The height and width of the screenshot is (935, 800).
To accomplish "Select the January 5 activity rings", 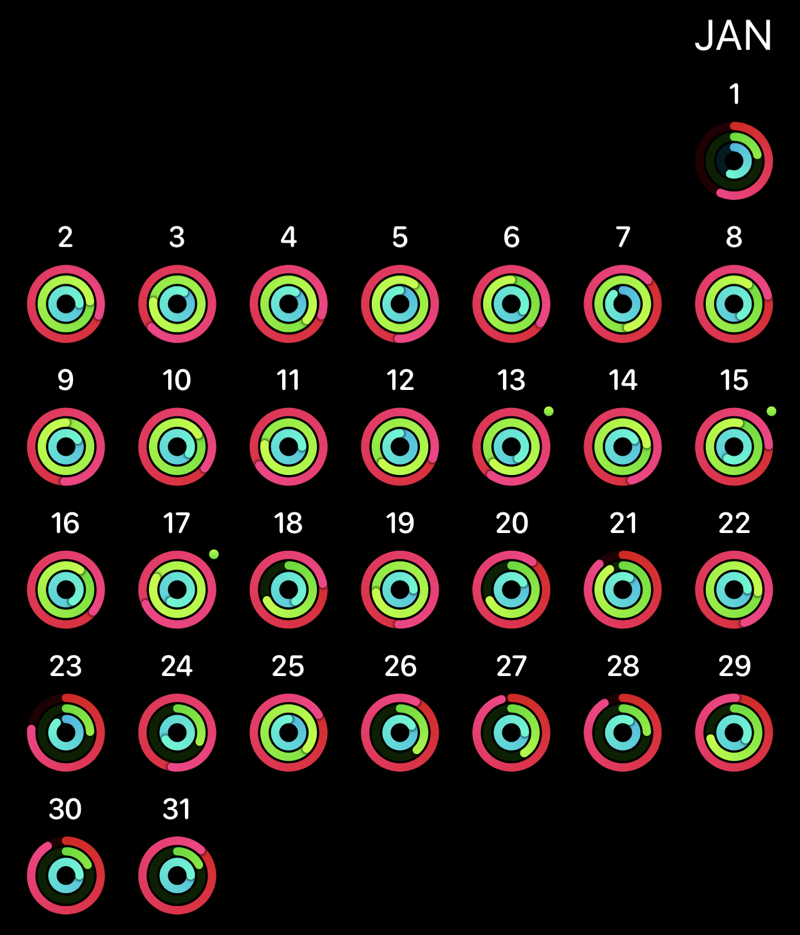I will [x=400, y=304].
